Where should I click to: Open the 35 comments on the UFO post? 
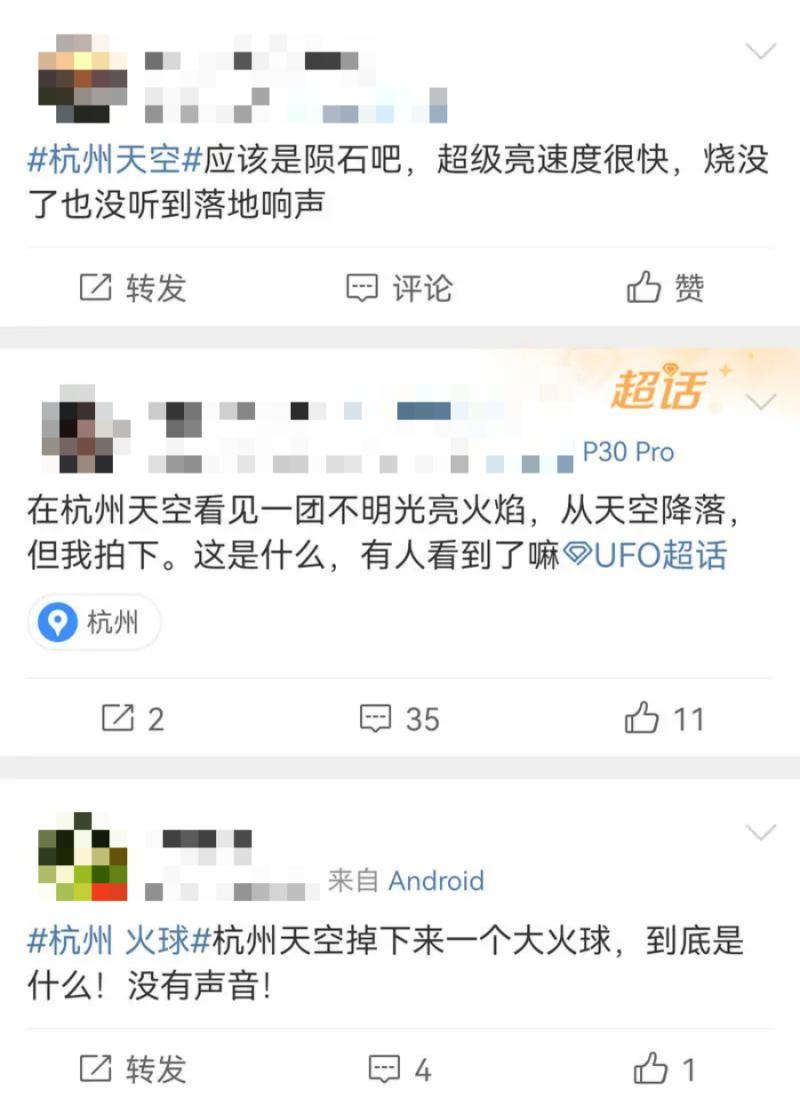399,718
